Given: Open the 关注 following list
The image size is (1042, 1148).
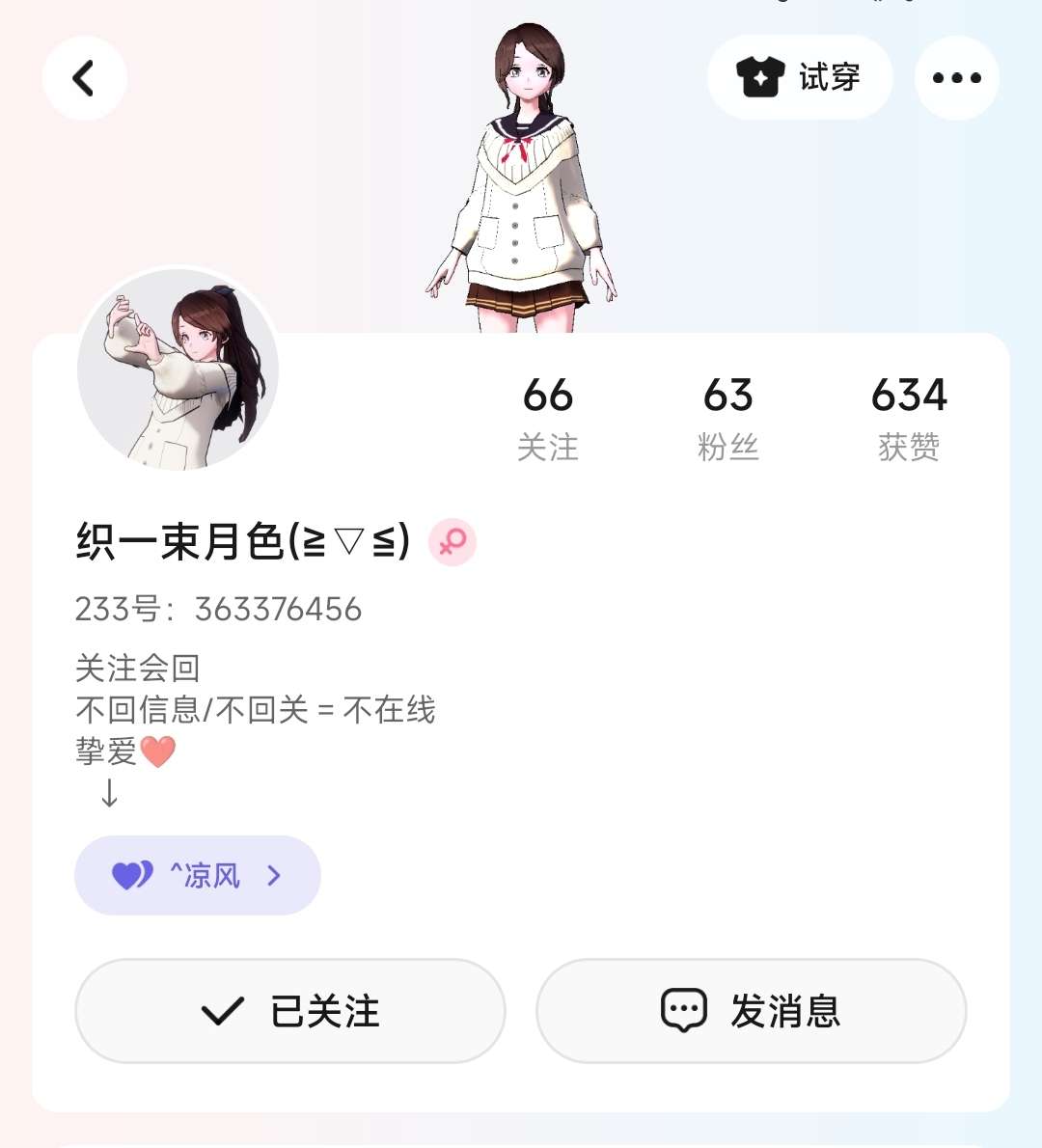Looking at the screenshot, I should (548, 418).
